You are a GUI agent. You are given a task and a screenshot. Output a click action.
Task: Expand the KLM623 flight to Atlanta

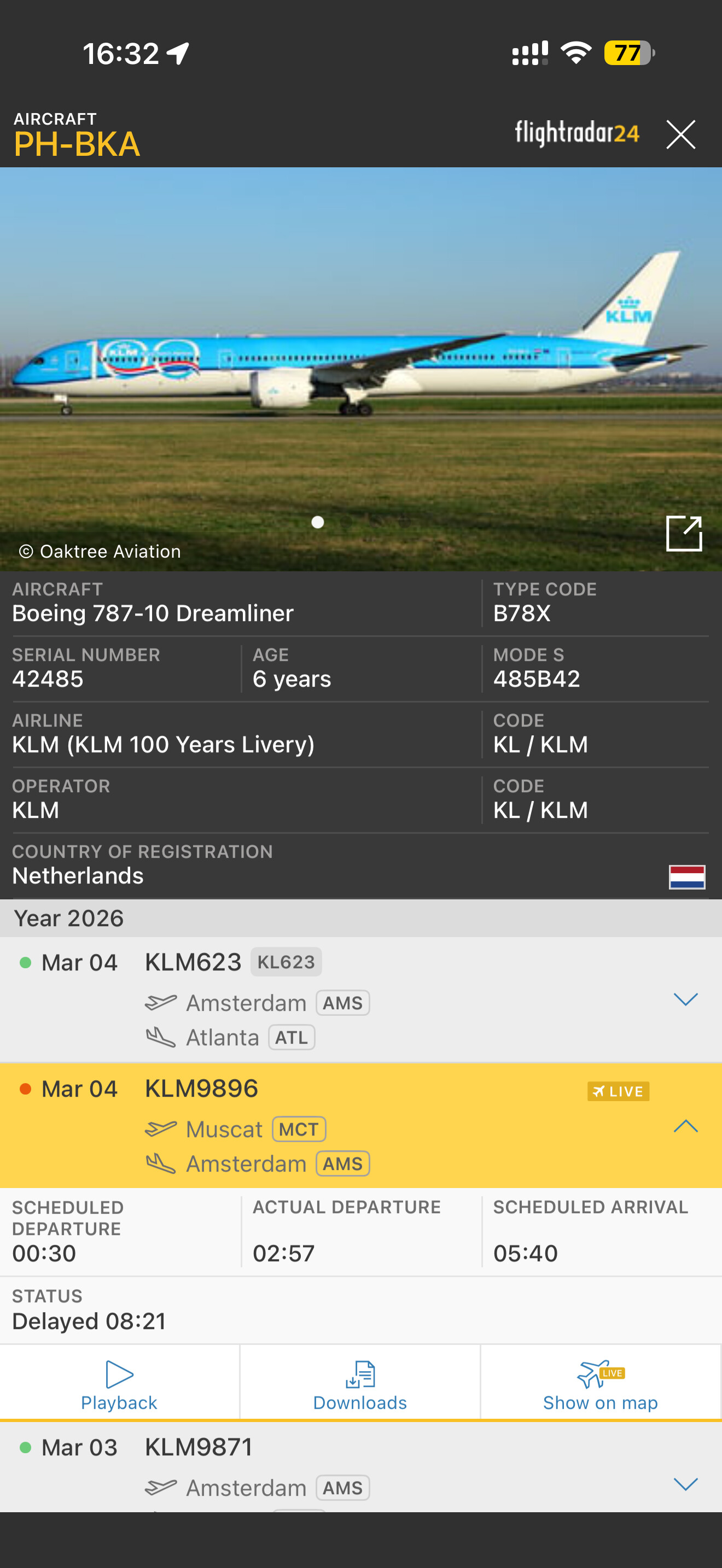tap(685, 999)
